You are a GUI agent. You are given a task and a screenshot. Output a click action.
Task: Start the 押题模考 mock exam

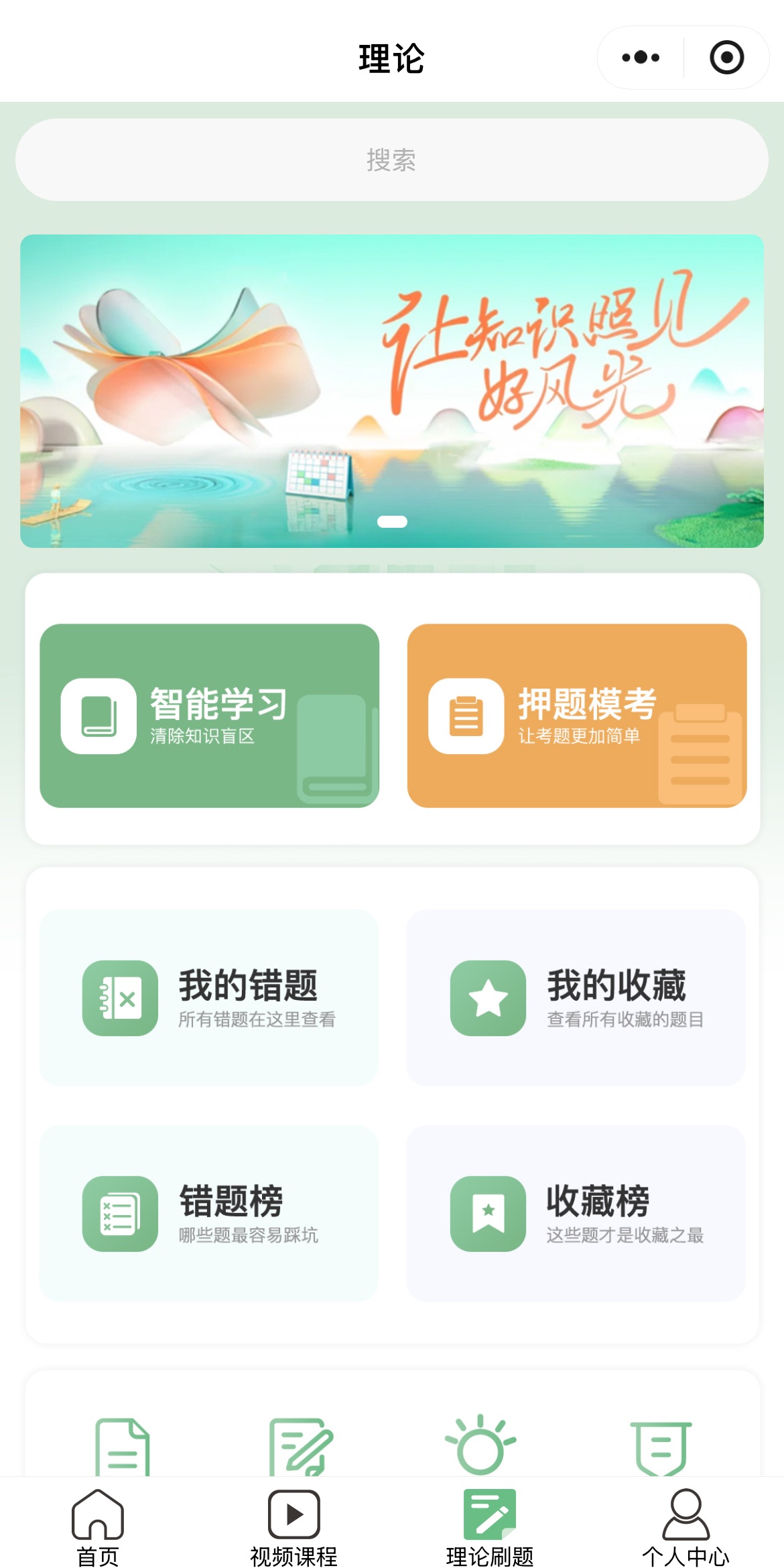coord(576,715)
